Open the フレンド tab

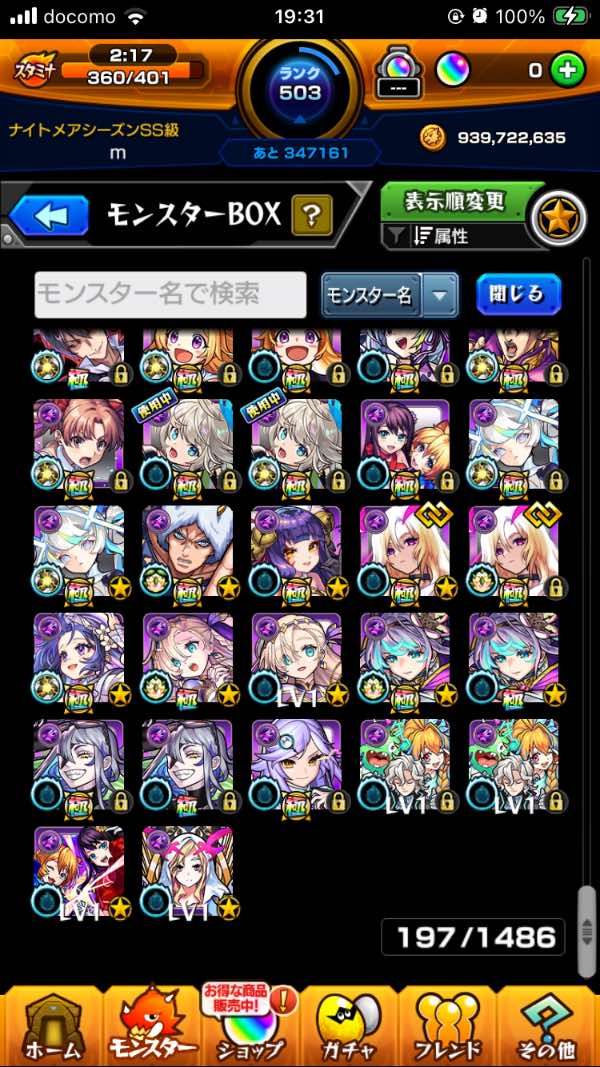point(447,1025)
